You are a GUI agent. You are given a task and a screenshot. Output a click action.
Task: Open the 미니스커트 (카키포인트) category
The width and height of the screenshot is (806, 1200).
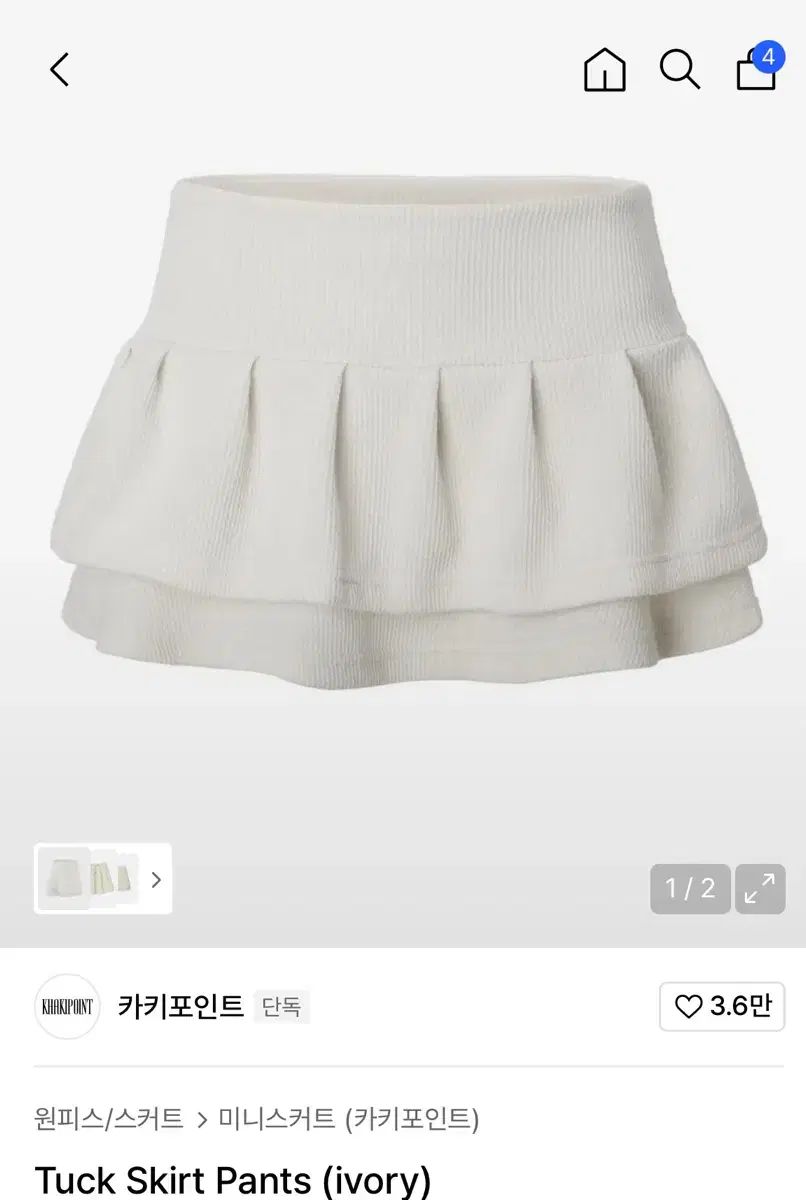(x=349, y=1118)
